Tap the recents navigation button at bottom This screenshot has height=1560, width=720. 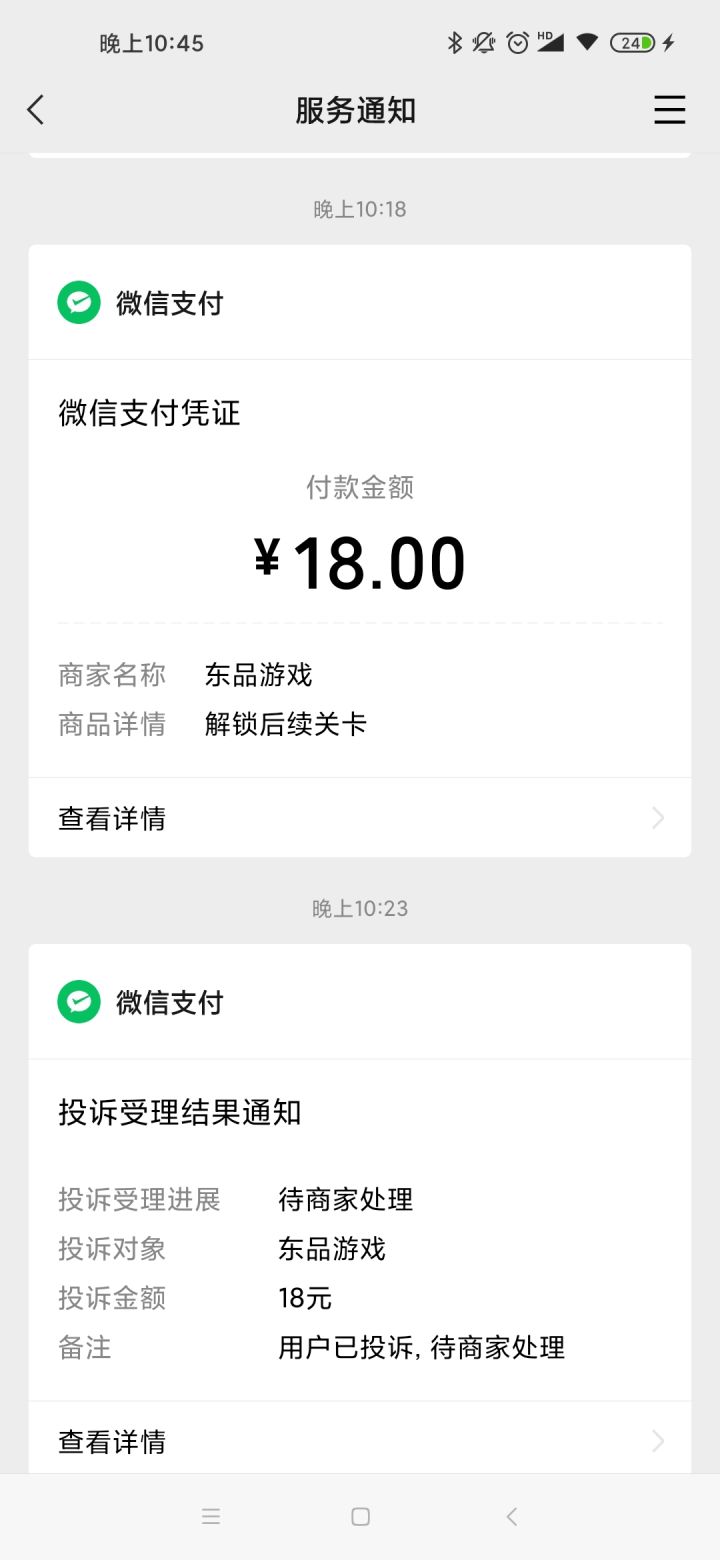pos(211,1516)
